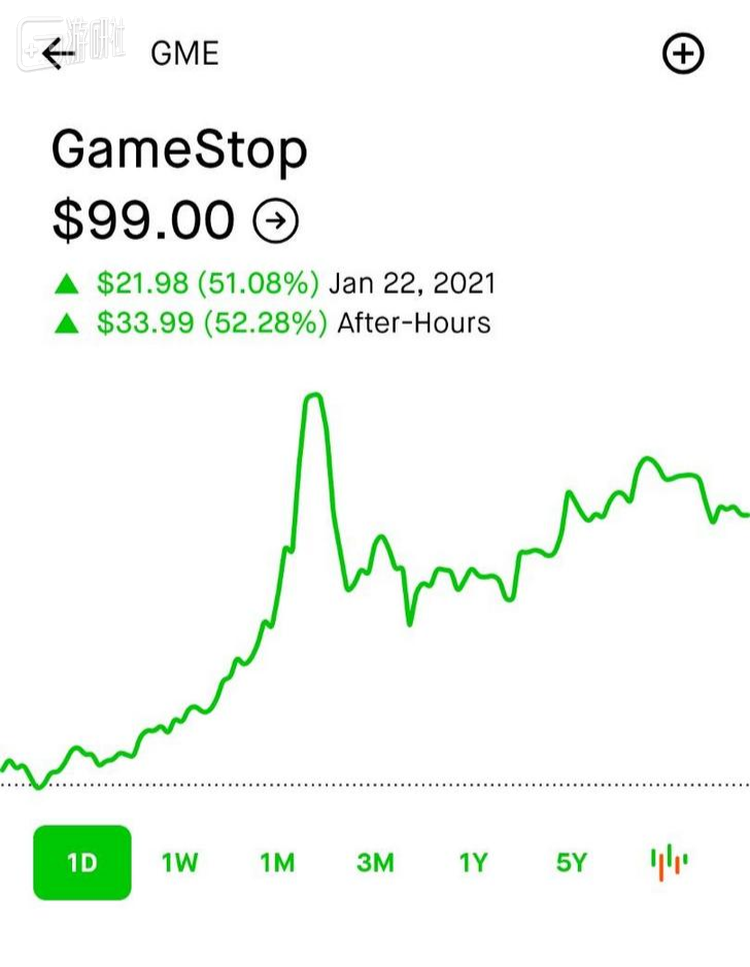Viewport: 750px width, 967px height.
Task: Add GME with the plus icon
Action: tap(684, 54)
